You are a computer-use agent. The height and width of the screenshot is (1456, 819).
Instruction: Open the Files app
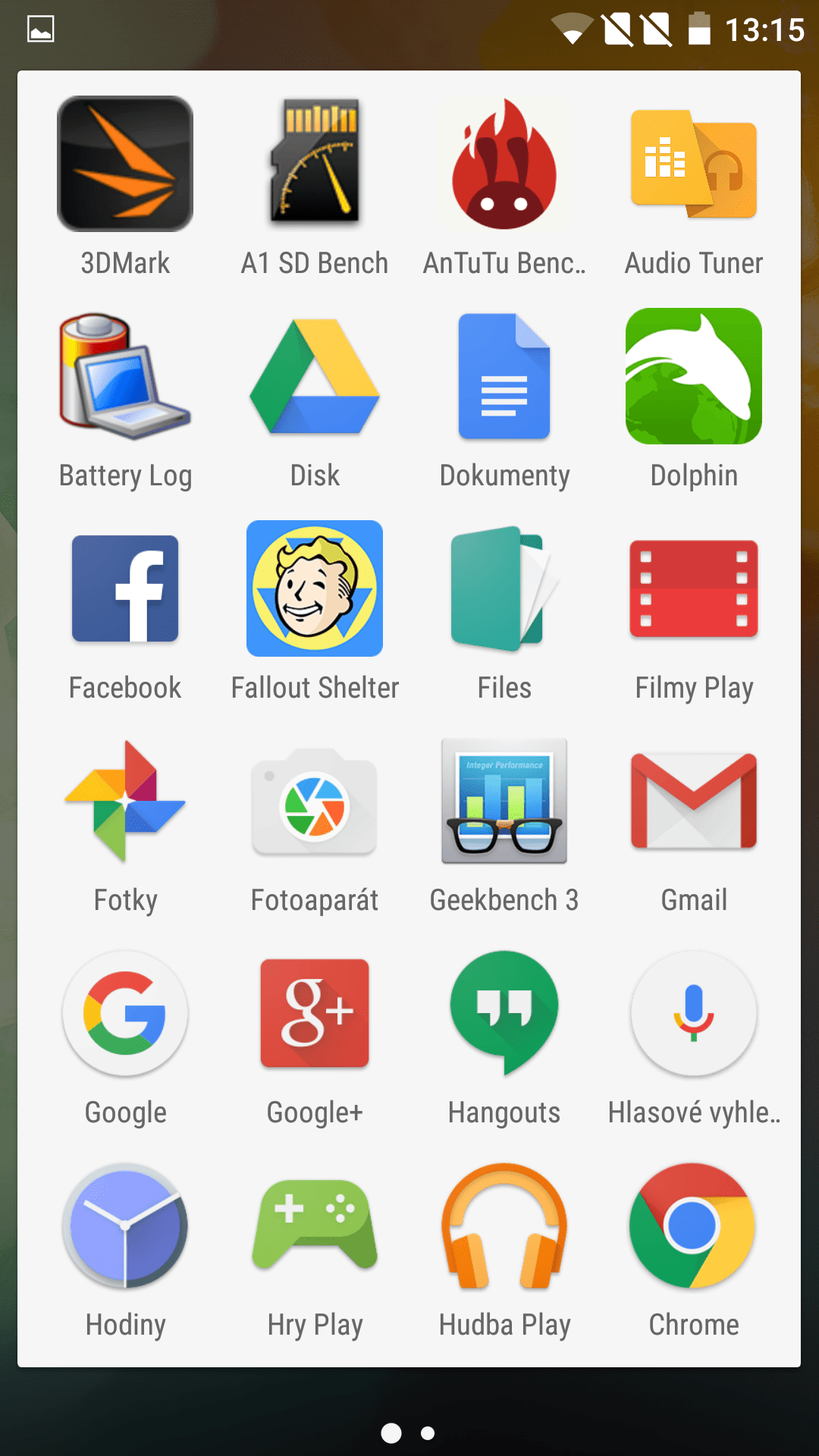(x=504, y=588)
